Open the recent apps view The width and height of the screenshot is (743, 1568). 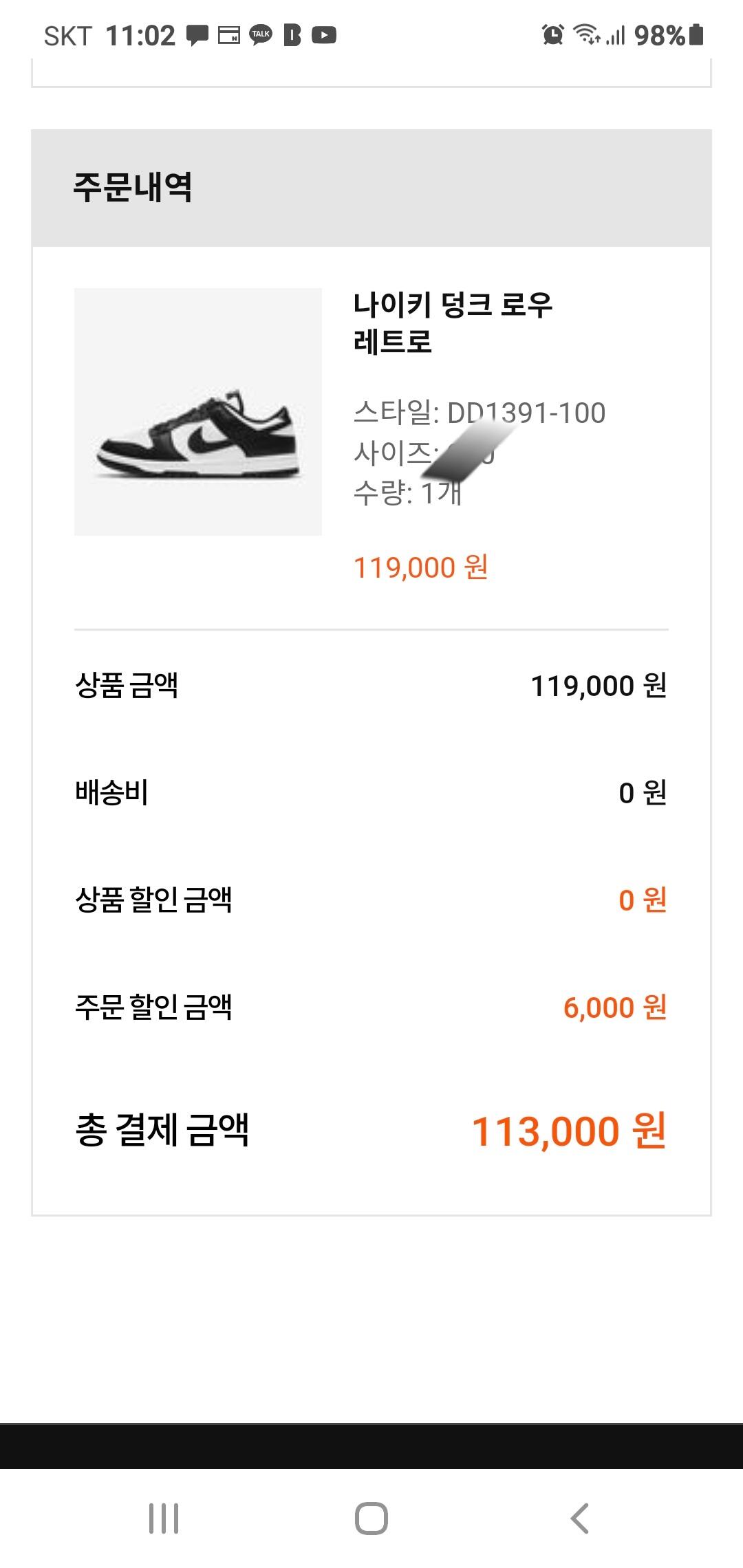click(x=164, y=1518)
